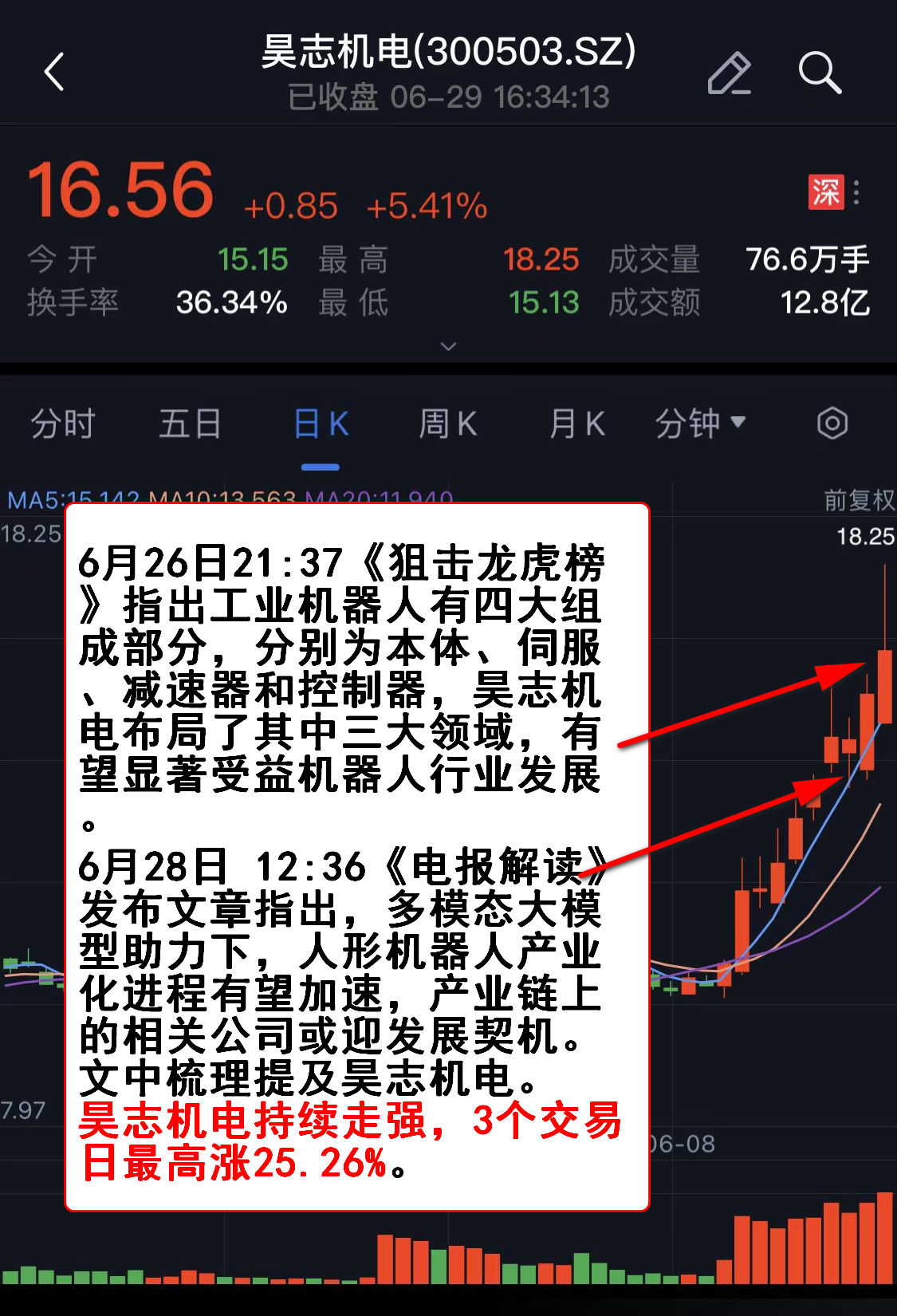The image size is (897, 1316).
Task: Open chart settings hexagon icon
Action: (x=832, y=424)
